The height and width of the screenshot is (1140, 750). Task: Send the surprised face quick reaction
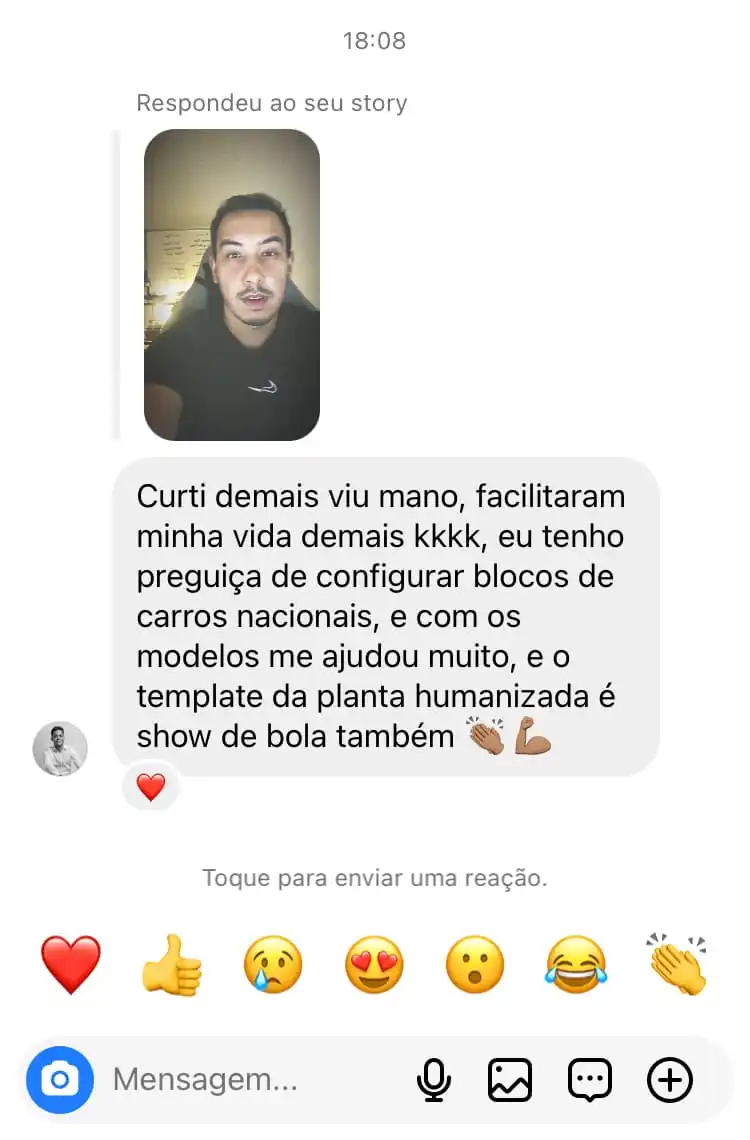(476, 962)
